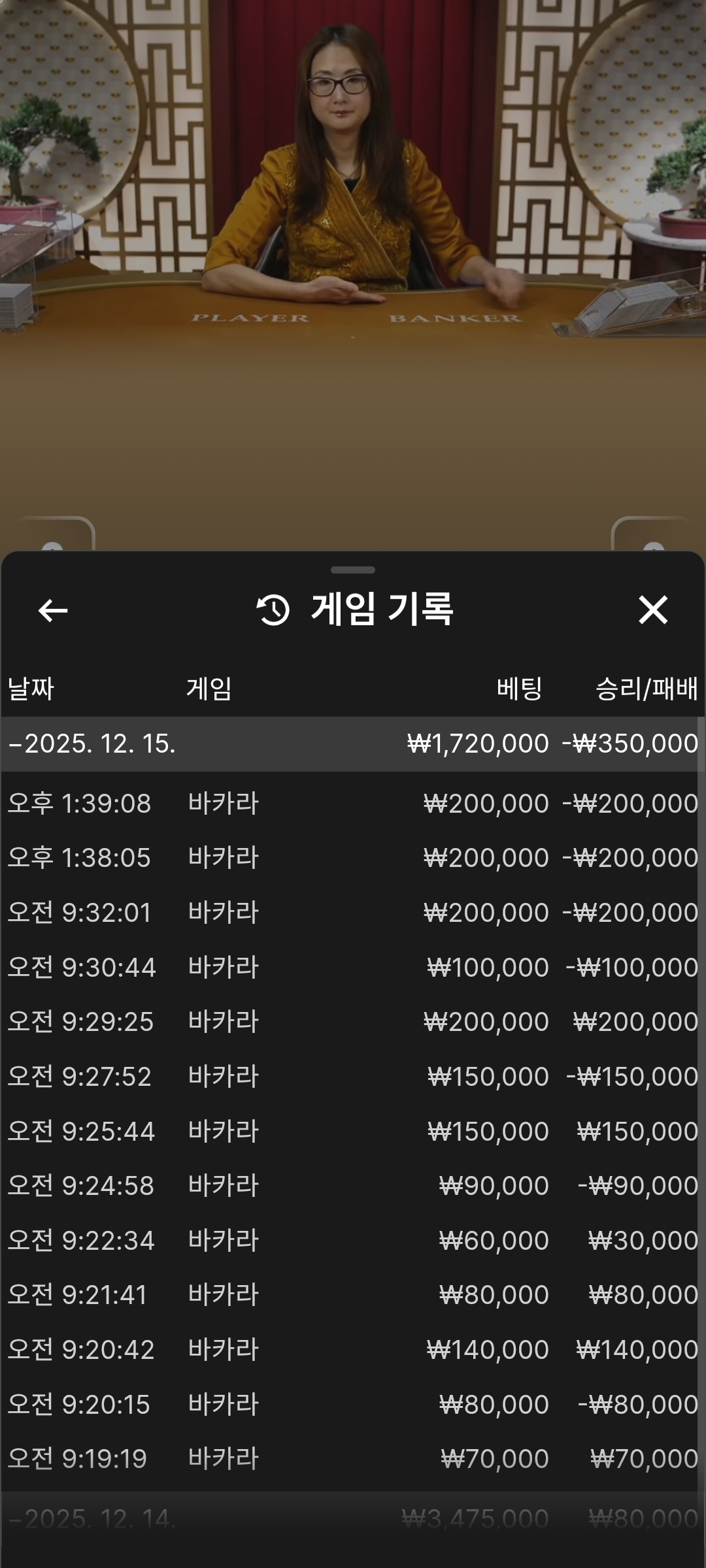The image size is (706, 1568).
Task: Open the 오전 9:29:25 baccarat record
Action: pos(353,1021)
